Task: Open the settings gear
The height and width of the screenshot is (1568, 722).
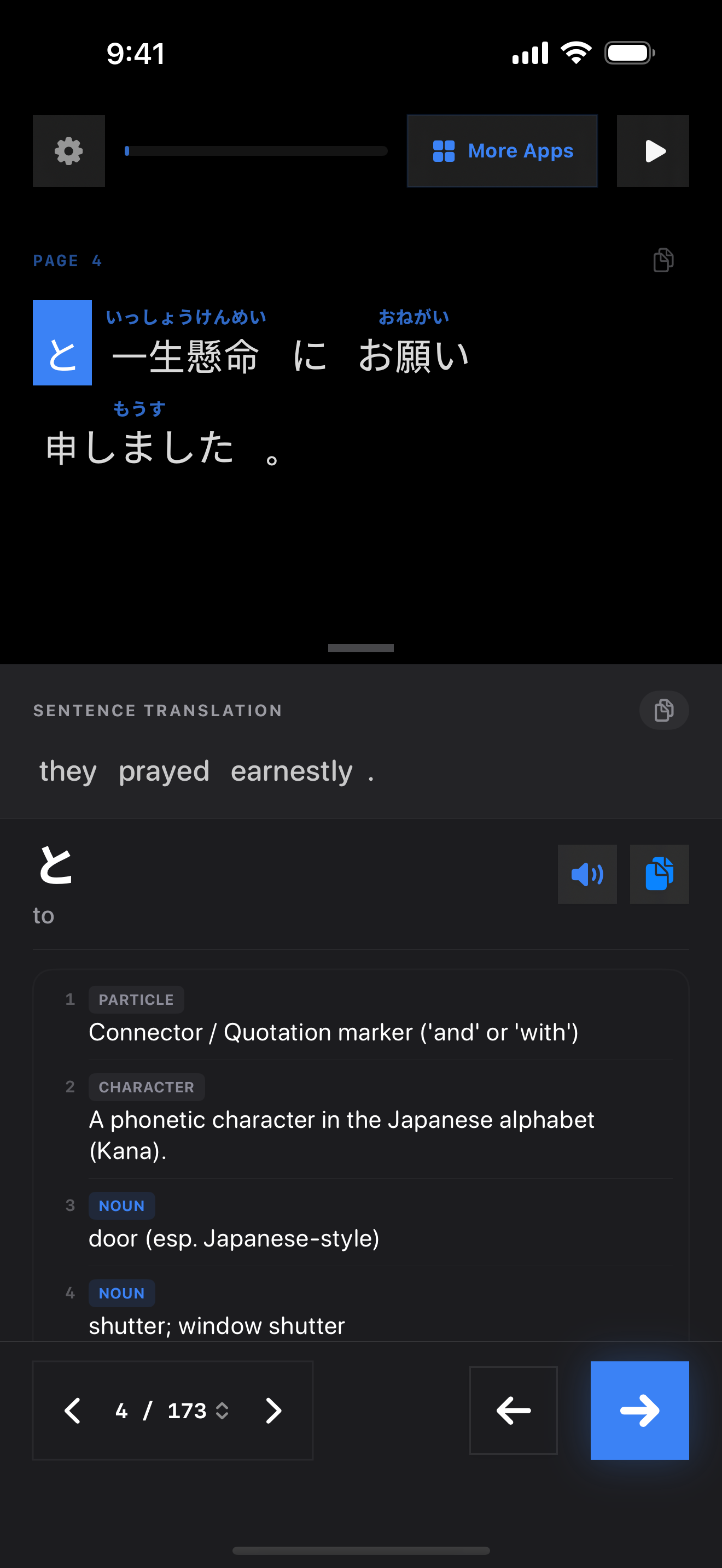Action: click(x=68, y=151)
